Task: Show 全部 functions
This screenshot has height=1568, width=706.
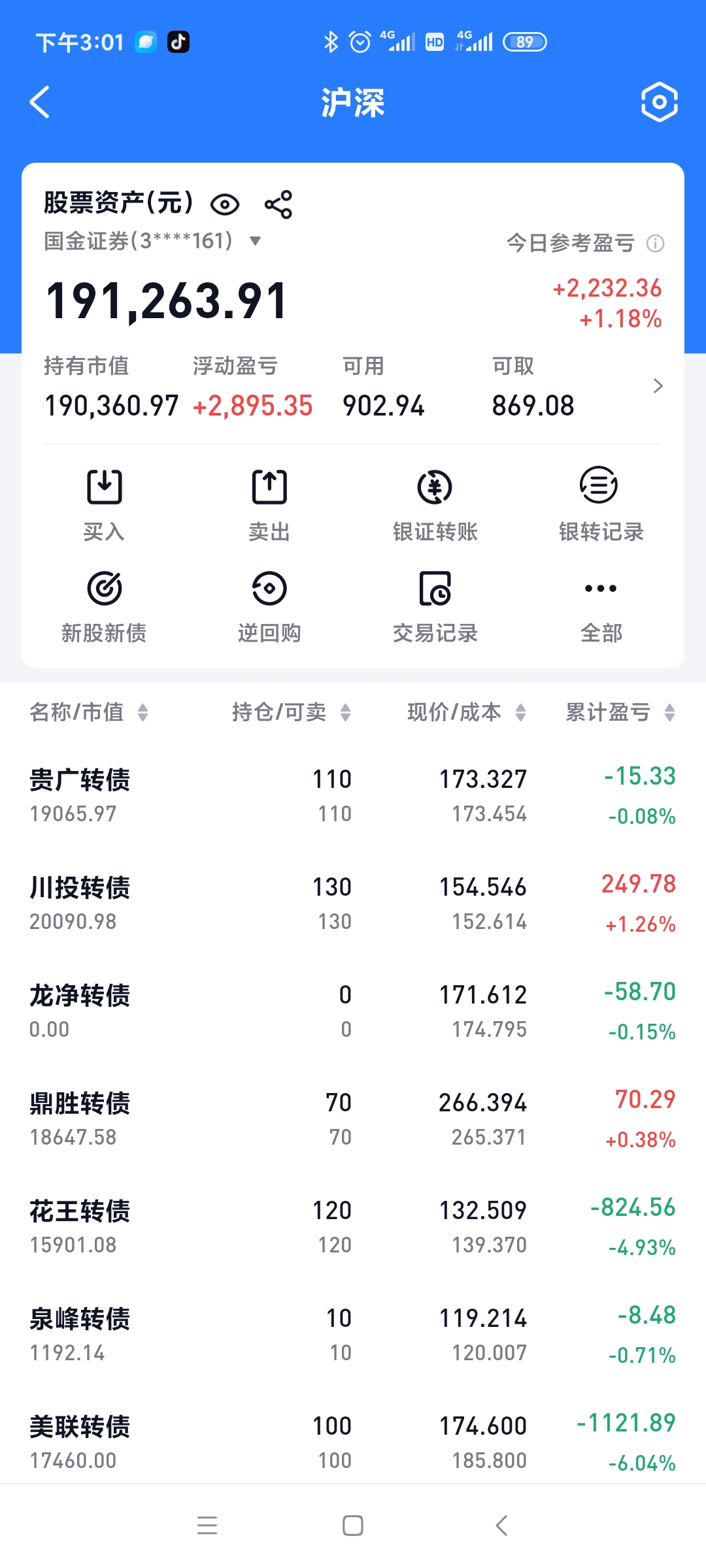Action: pos(600,605)
